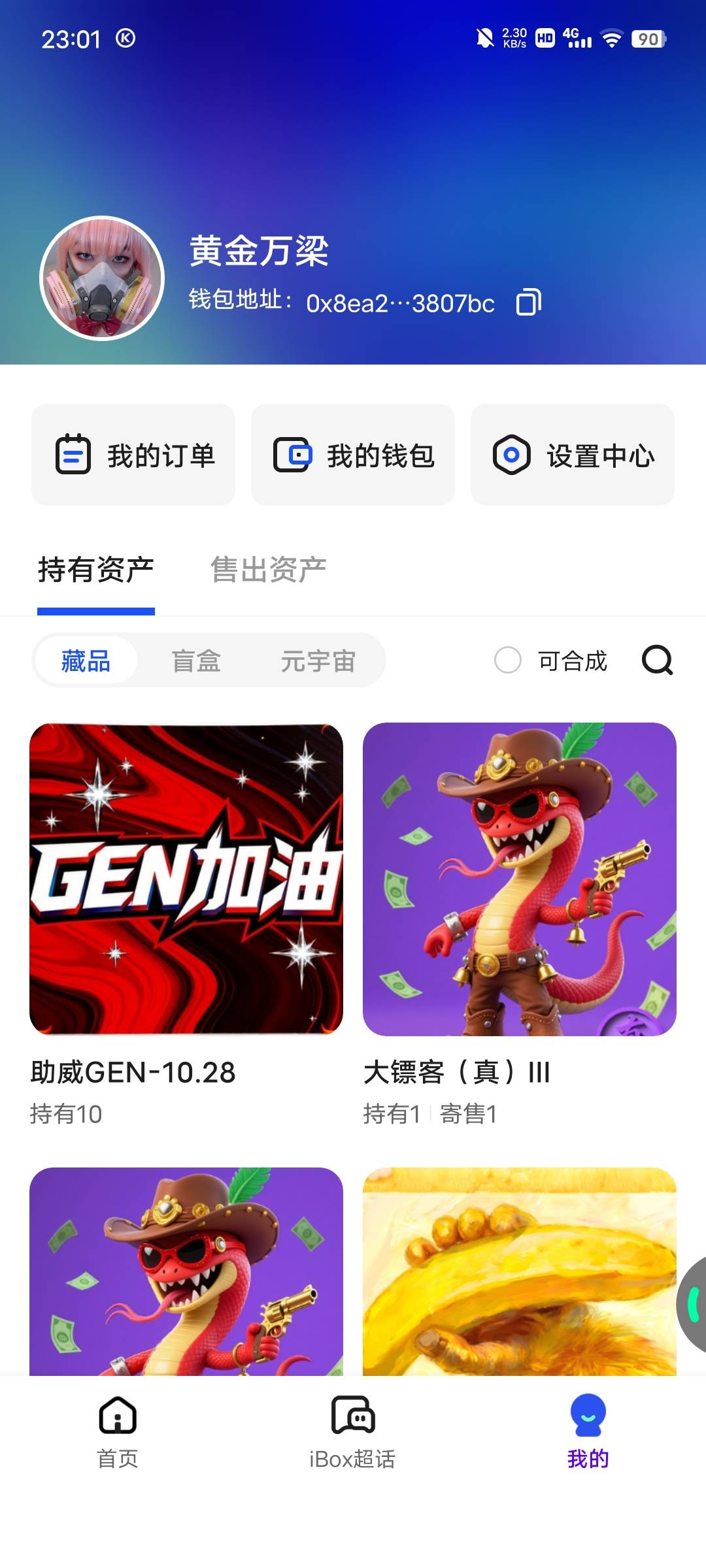Image resolution: width=706 pixels, height=1568 pixels.
Task: Toggle the 可合成 filter
Action: tap(508, 660)
